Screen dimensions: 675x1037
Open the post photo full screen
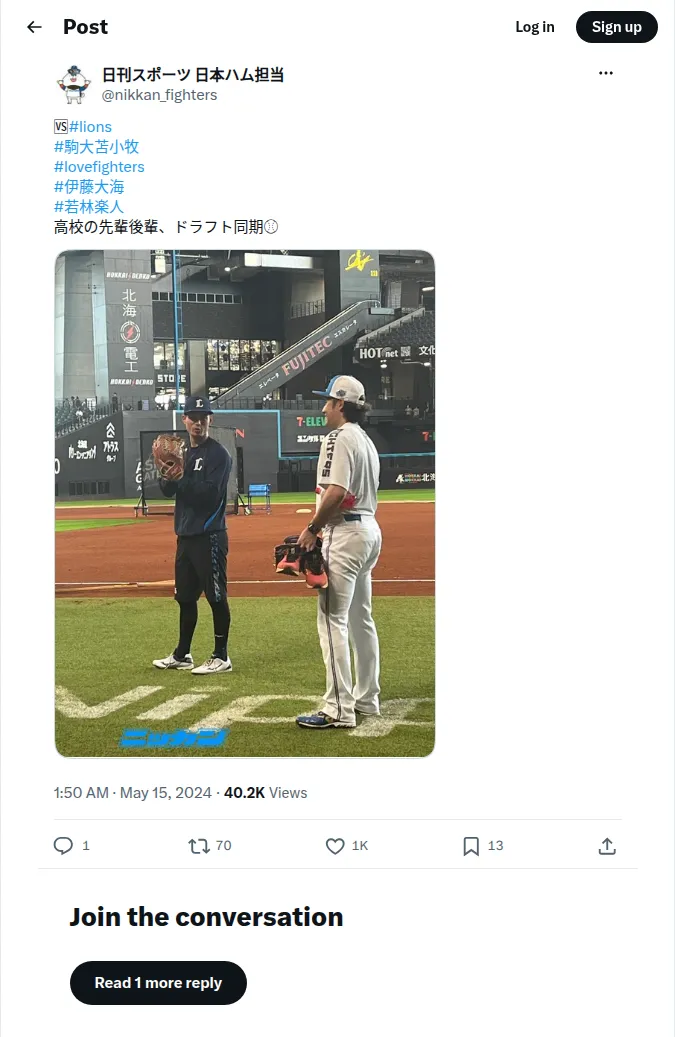(x=245, y=503)
